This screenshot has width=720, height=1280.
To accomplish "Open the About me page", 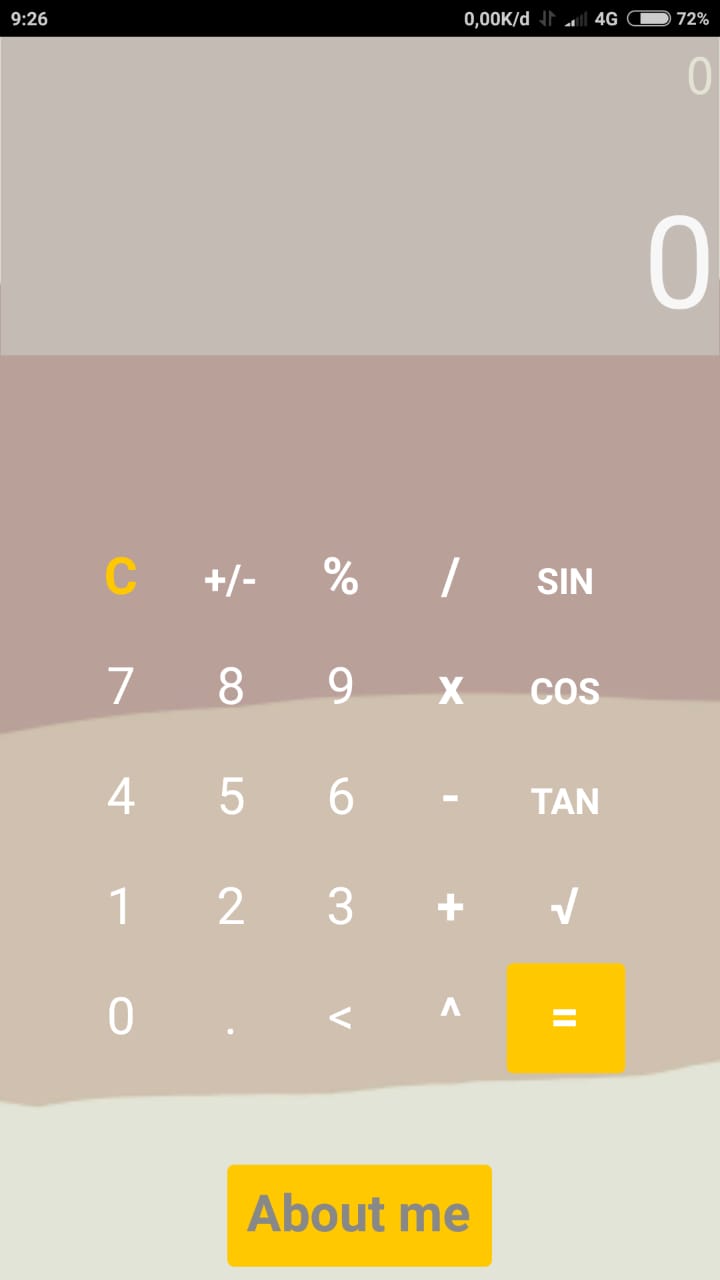I will [359, 1215].
